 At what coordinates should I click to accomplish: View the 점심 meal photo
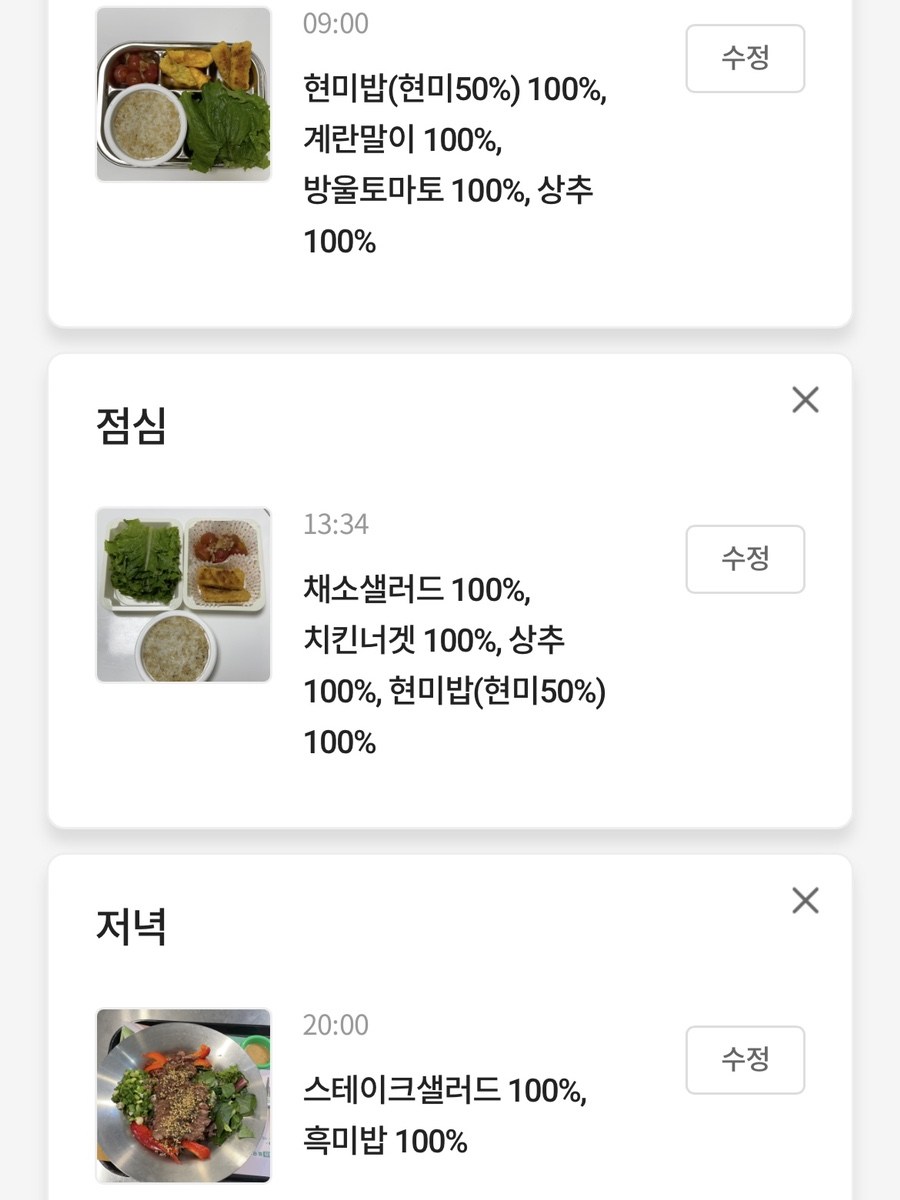tap(183, 595)
